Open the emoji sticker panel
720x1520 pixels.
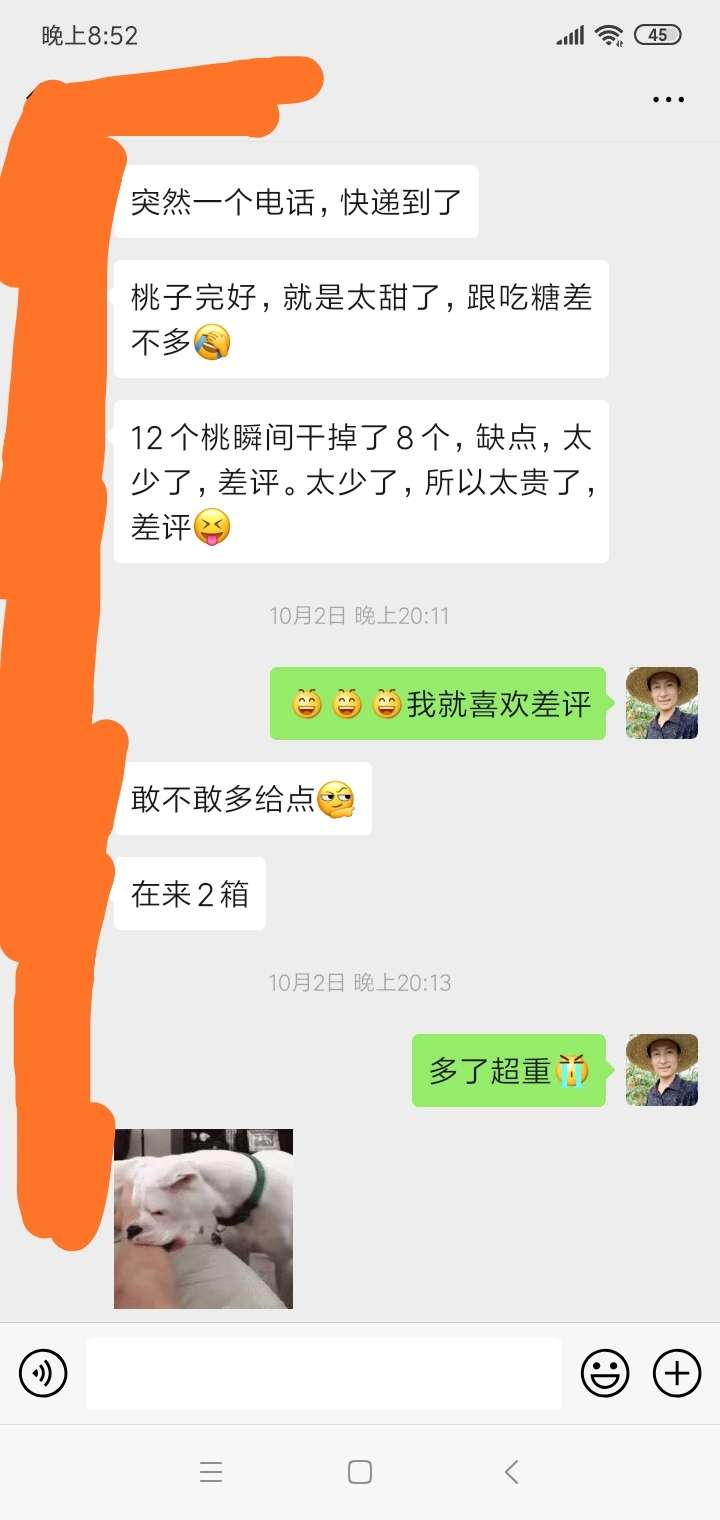pyautogui.click(x=605, y=1373)
